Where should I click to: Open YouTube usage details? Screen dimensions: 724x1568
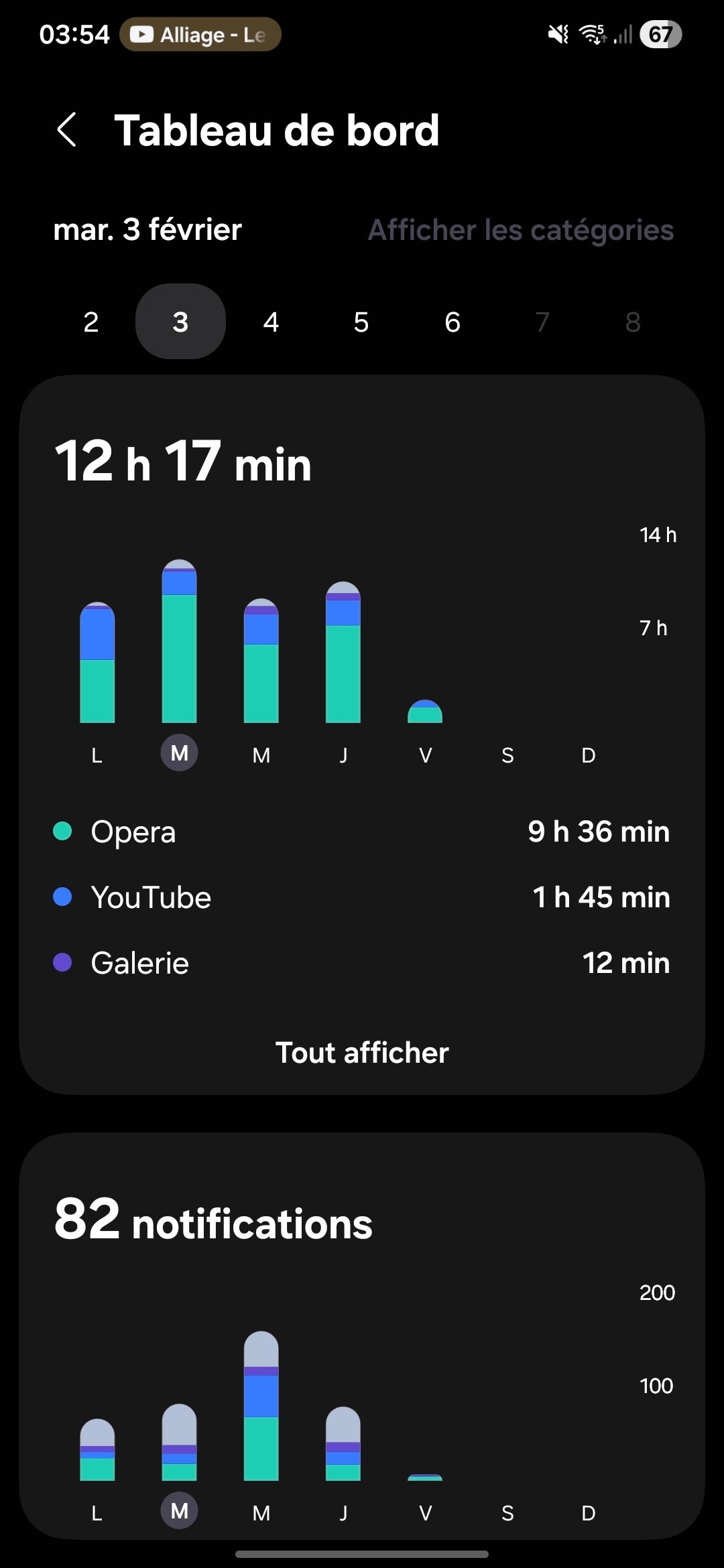[362, 897]
